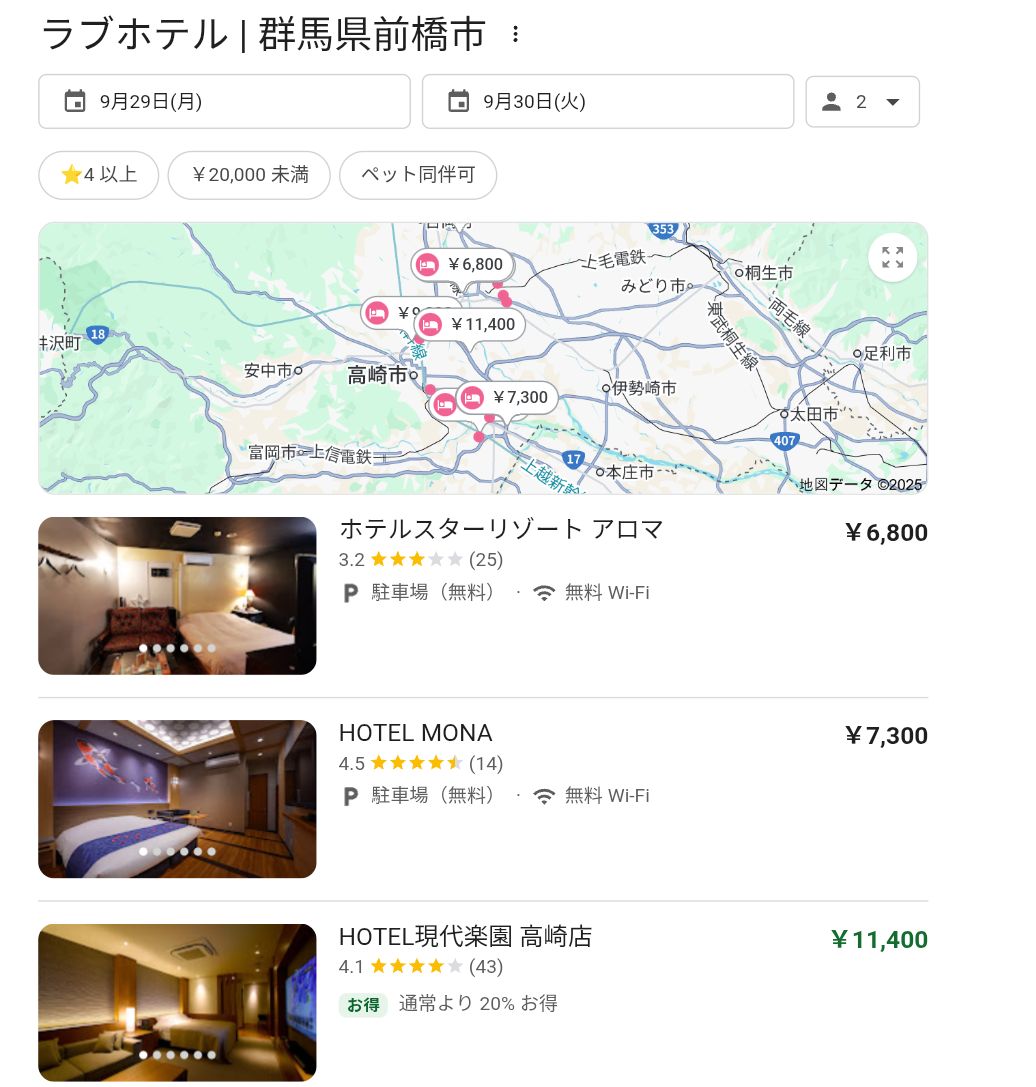Change the check-in date 9月29日(月)
The image size is (1036, 1087).
click(224, 101)
